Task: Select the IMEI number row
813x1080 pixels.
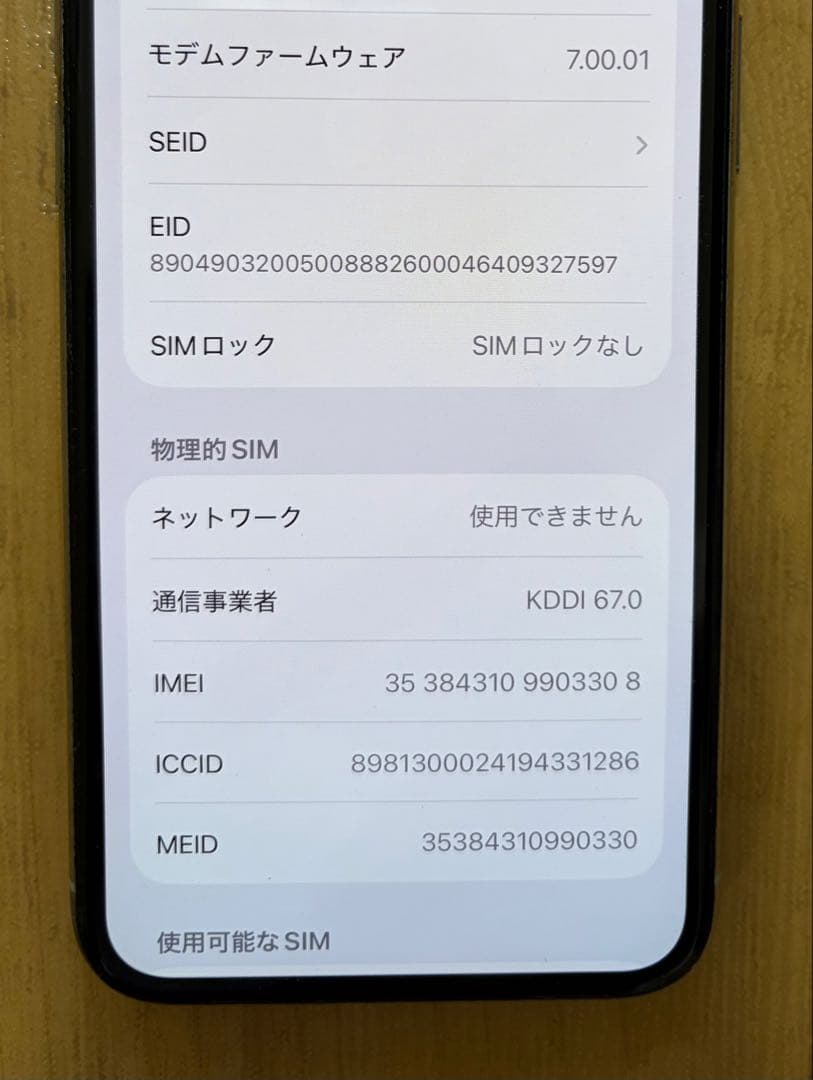Action: coord(398,683)
